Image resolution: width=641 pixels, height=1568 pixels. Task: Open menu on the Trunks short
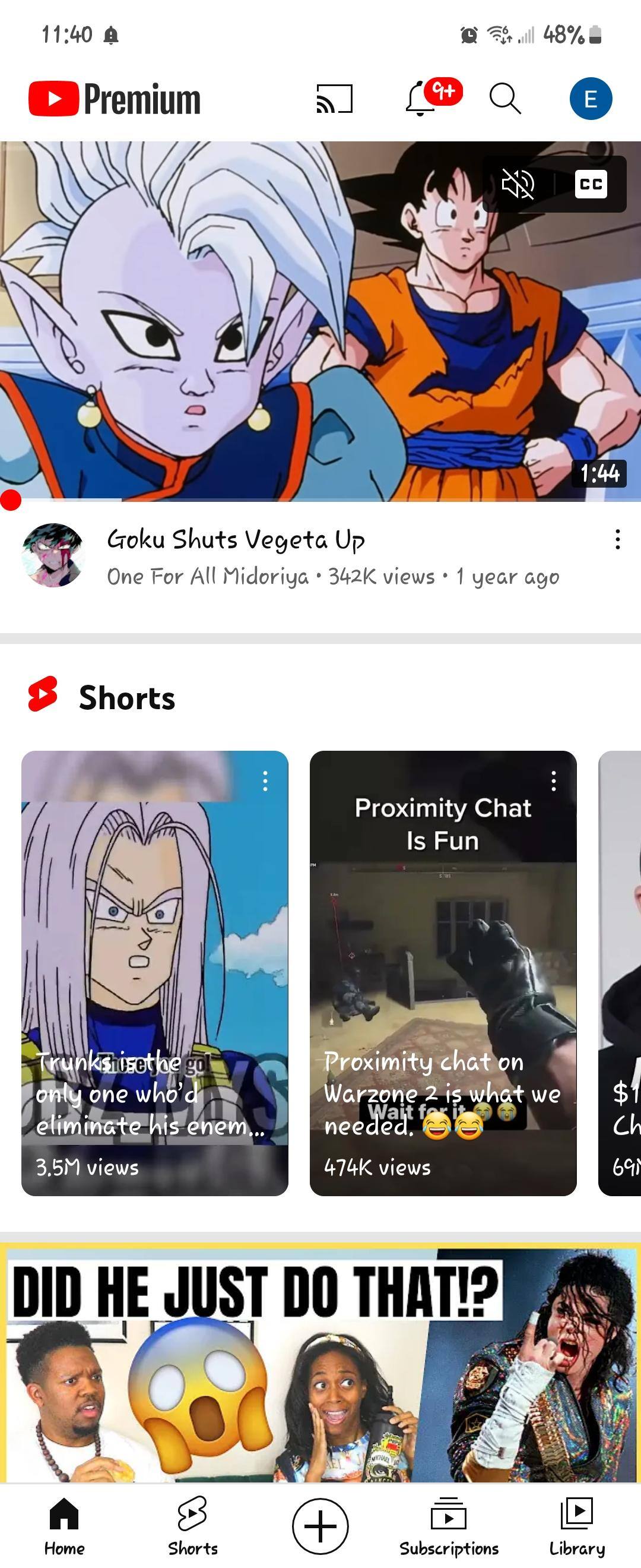coord(265,781)
